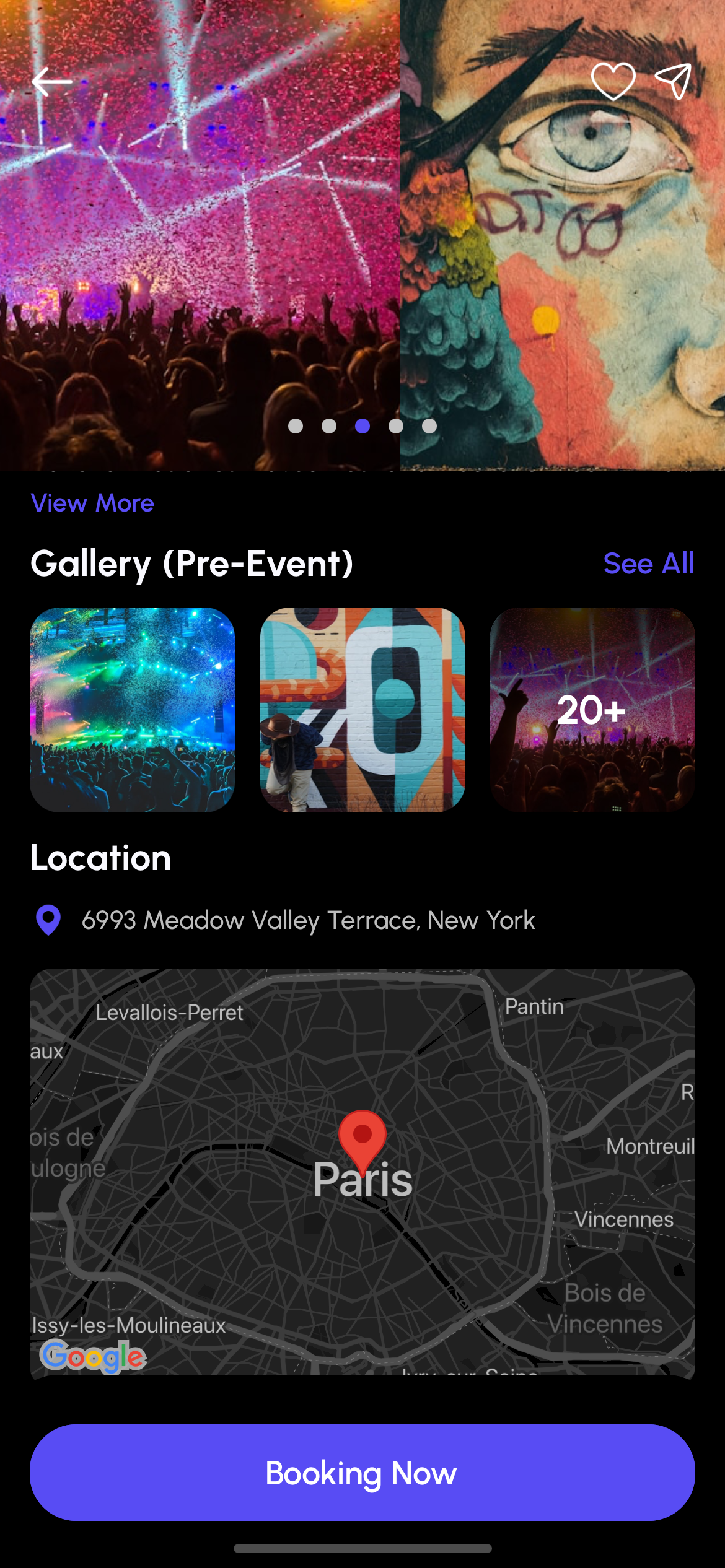Go back using the arrow icon

point(52,82)
